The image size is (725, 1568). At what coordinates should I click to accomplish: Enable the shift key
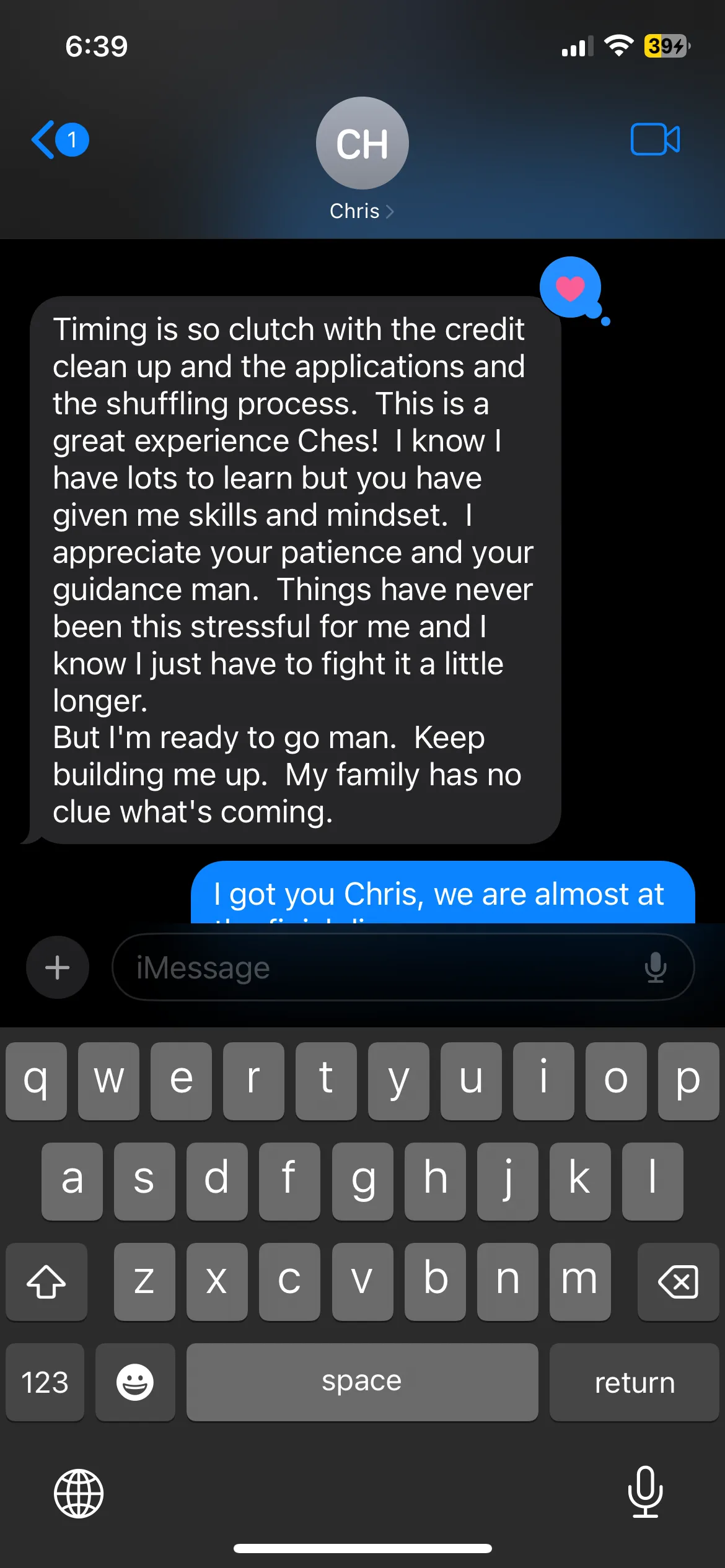46,1281
